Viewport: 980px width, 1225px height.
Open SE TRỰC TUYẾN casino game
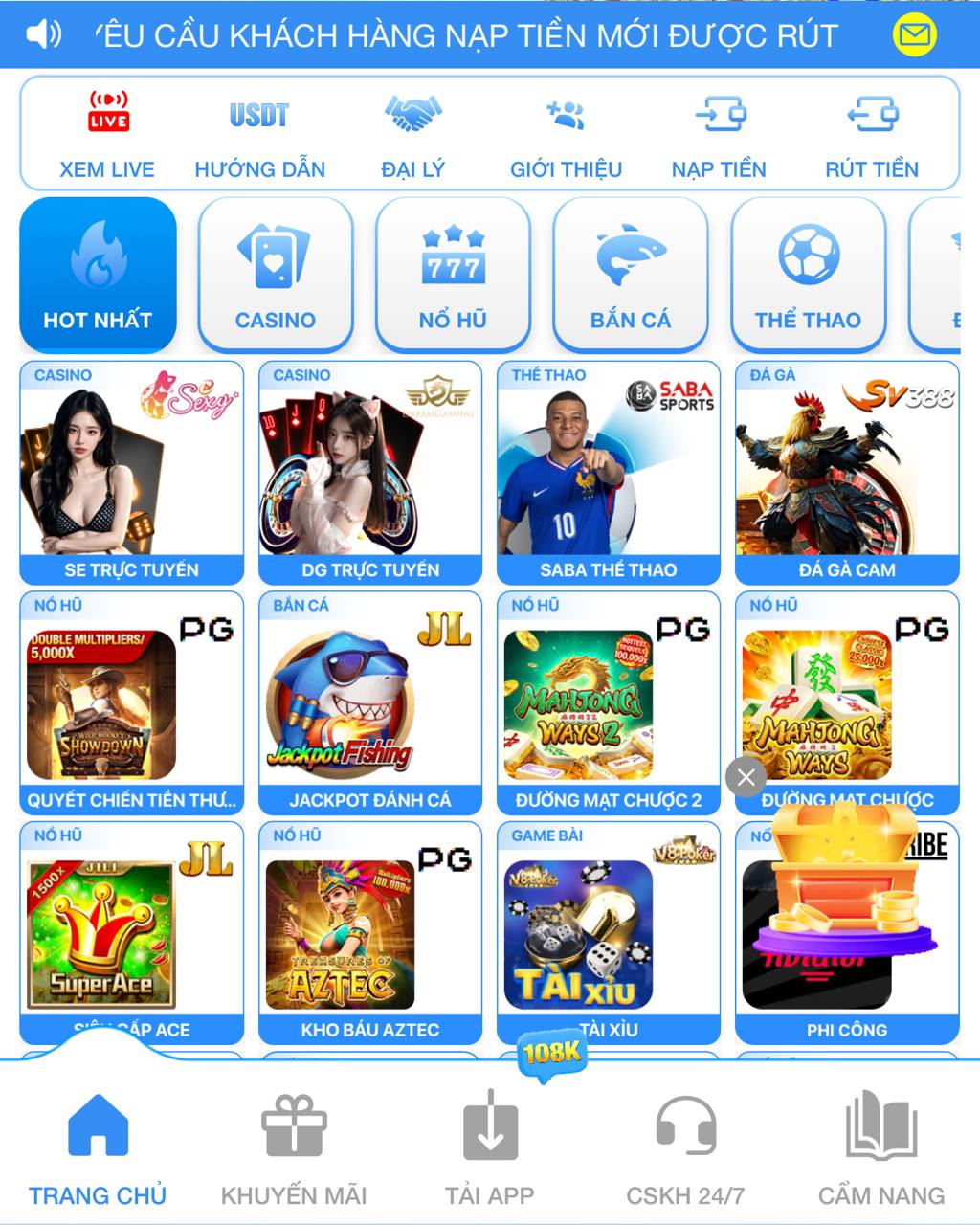[x=132, y=474]
